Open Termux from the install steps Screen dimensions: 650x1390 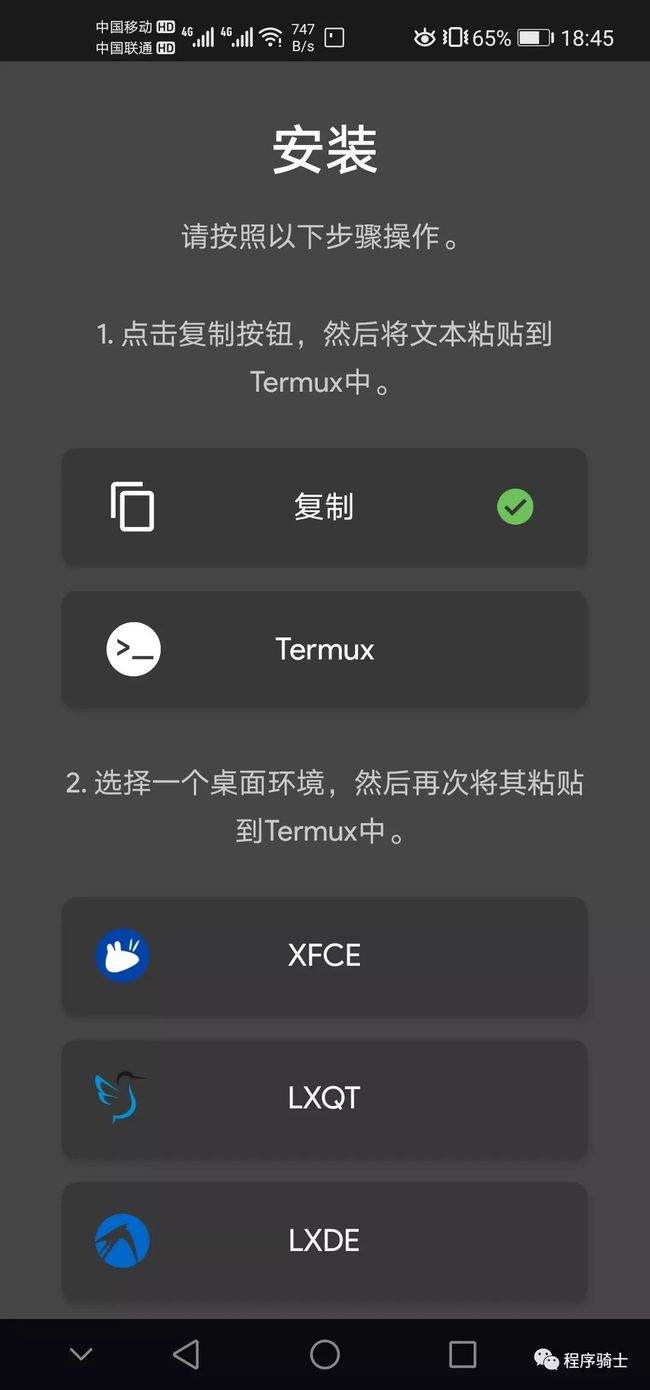tap(324, 650)
